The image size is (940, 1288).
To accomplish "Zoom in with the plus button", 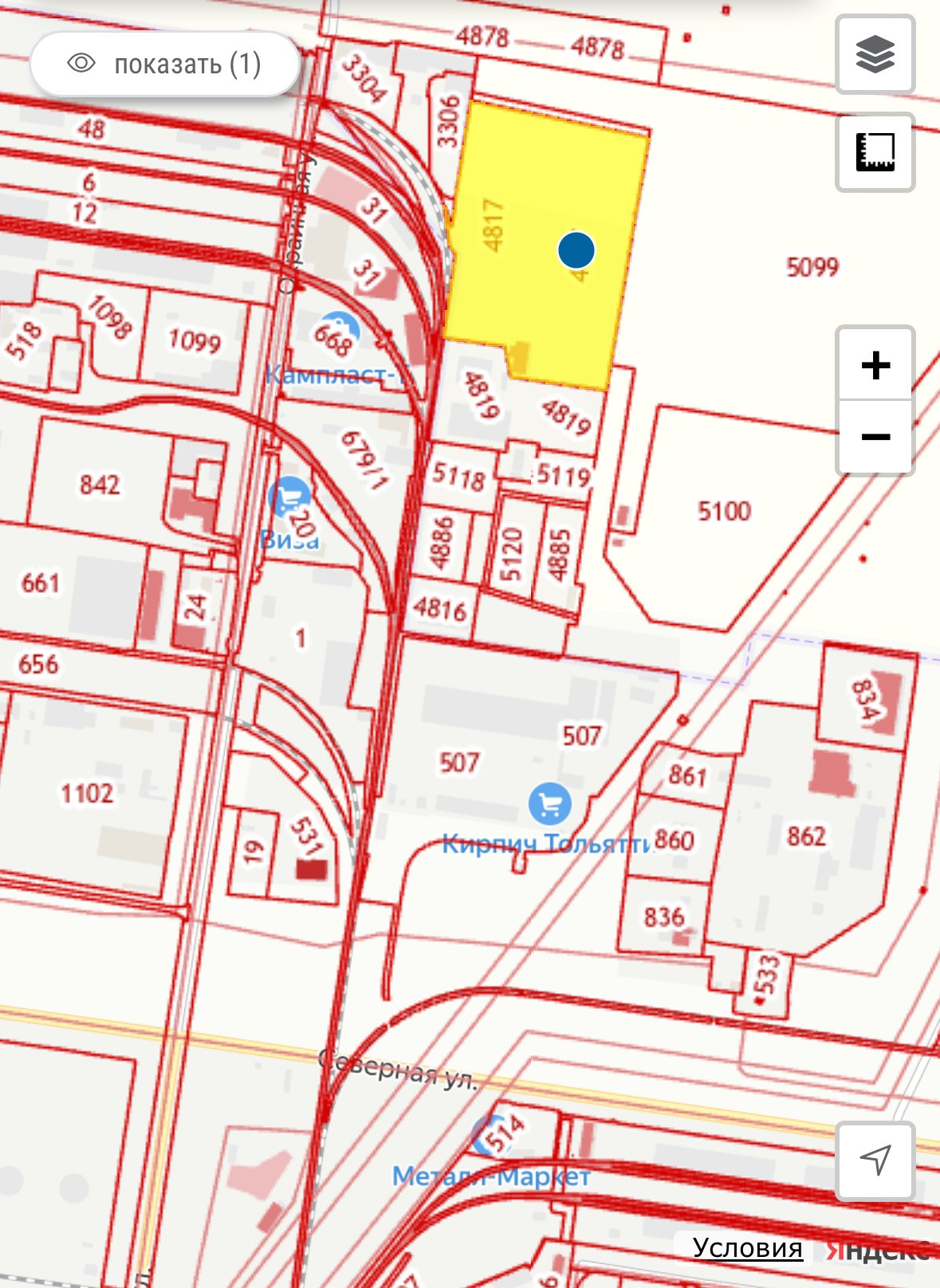I will (875, 364).
